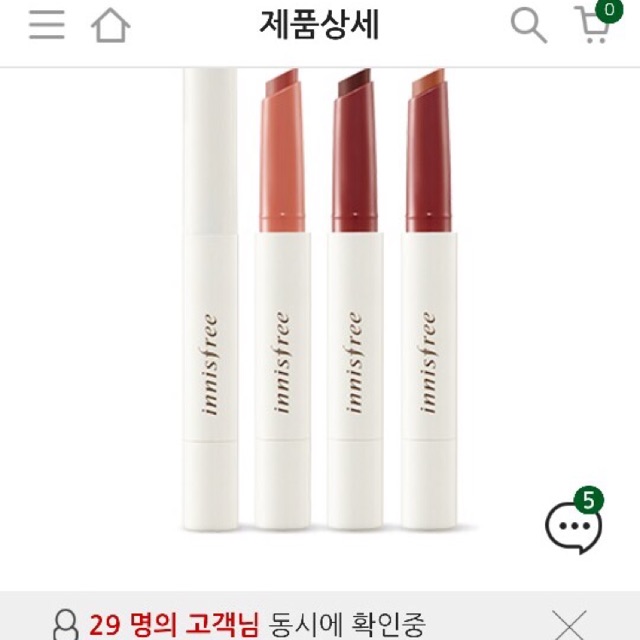Screen dimensions: 640x640
Task: Open the shopping cart
Action: (x=593, y=26)
